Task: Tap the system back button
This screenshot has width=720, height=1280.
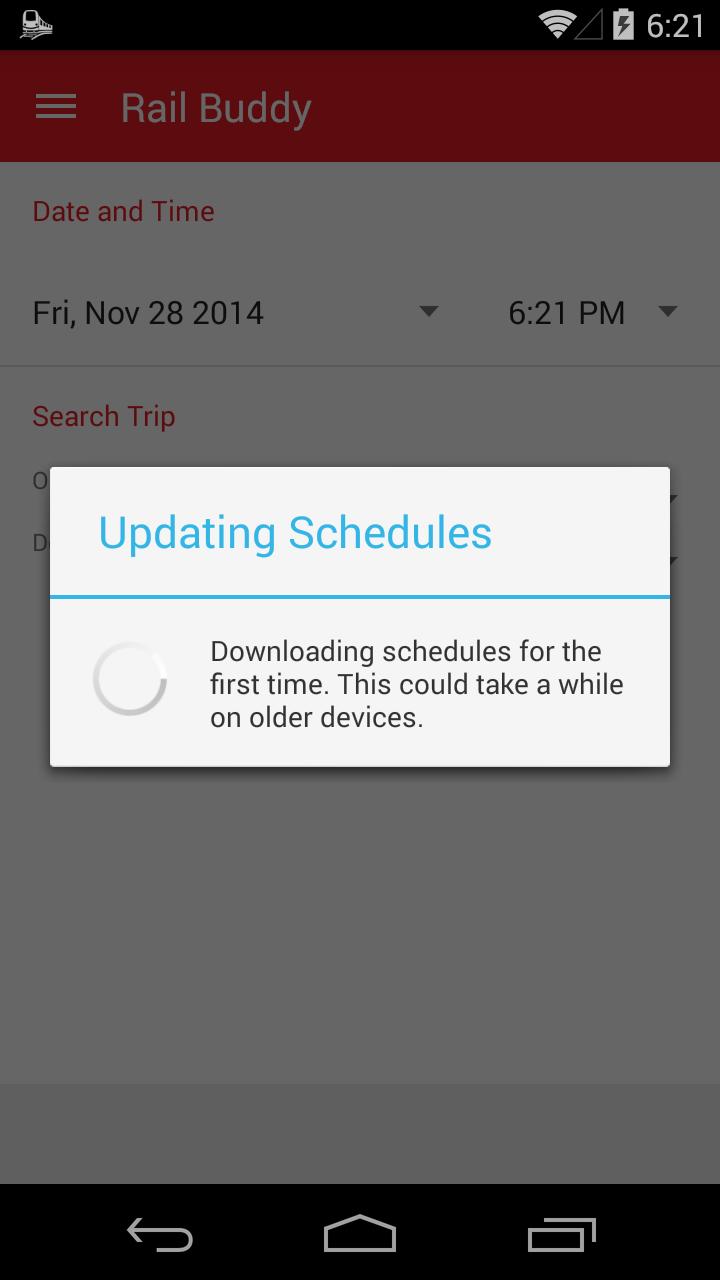Action: coord(160,1234)
